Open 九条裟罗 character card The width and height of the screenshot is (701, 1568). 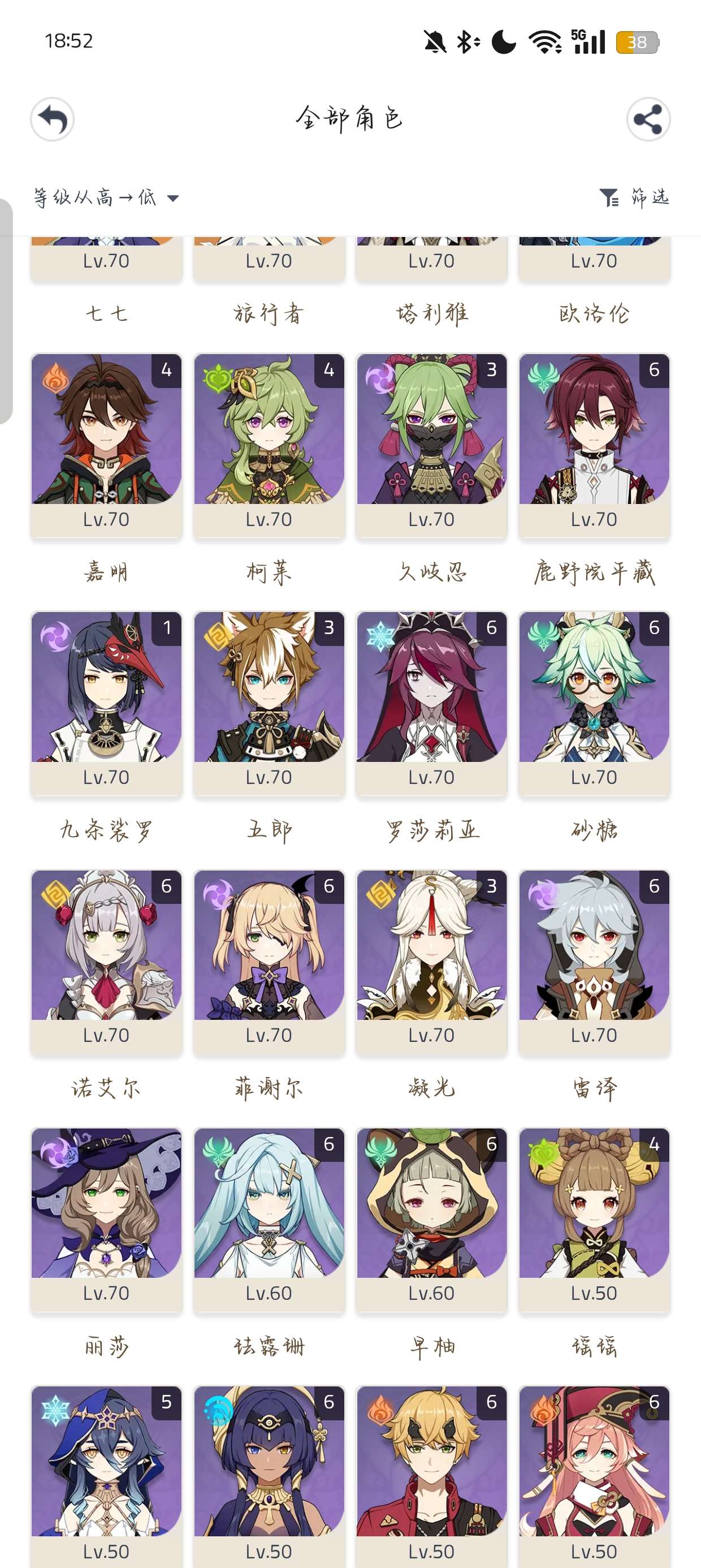(106, 703)
